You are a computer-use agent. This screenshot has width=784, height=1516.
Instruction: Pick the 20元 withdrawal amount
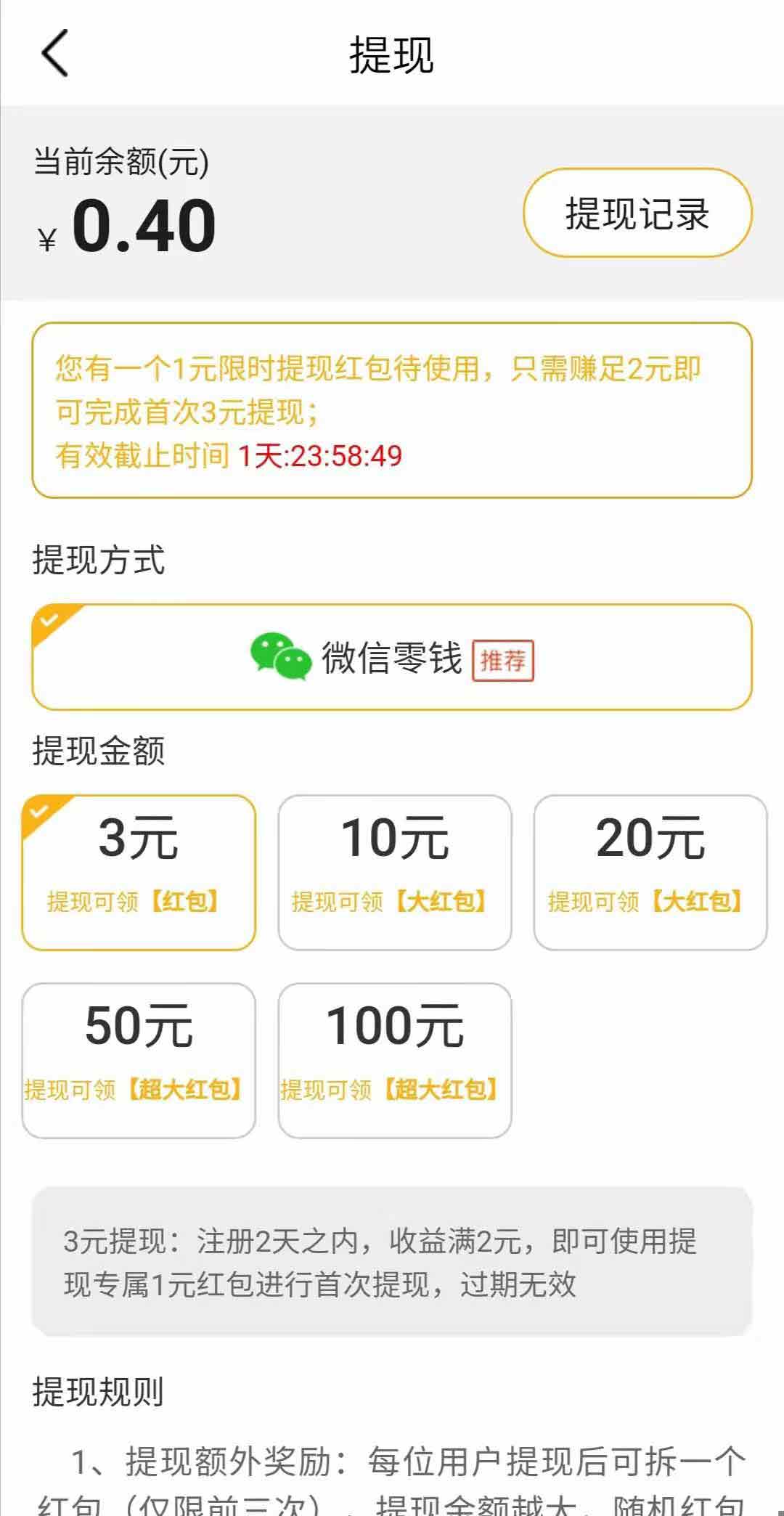[650, 873]
